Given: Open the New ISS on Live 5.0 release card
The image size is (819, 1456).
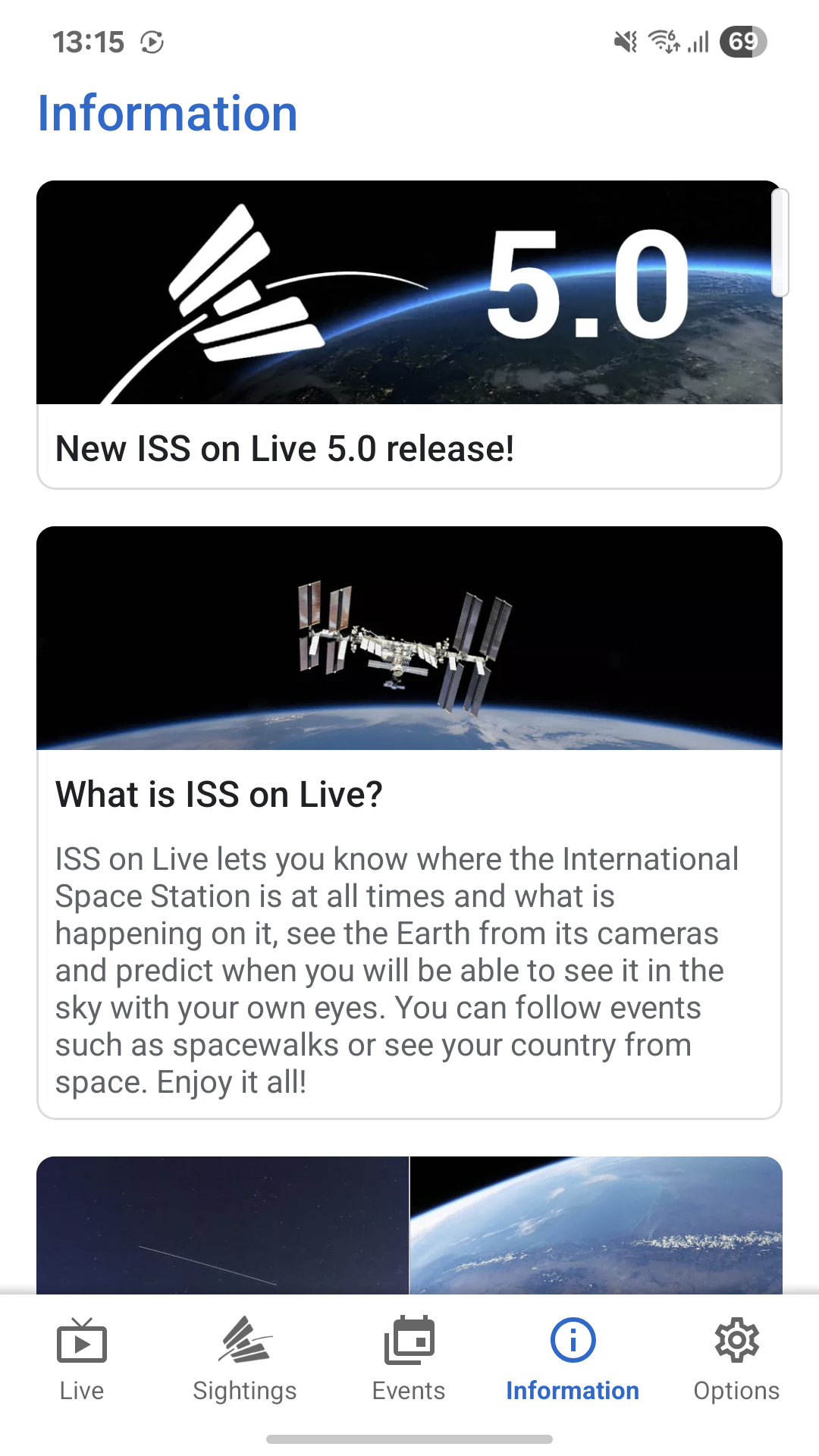Looking at the screenshot, I should click(x=409, y=335).
